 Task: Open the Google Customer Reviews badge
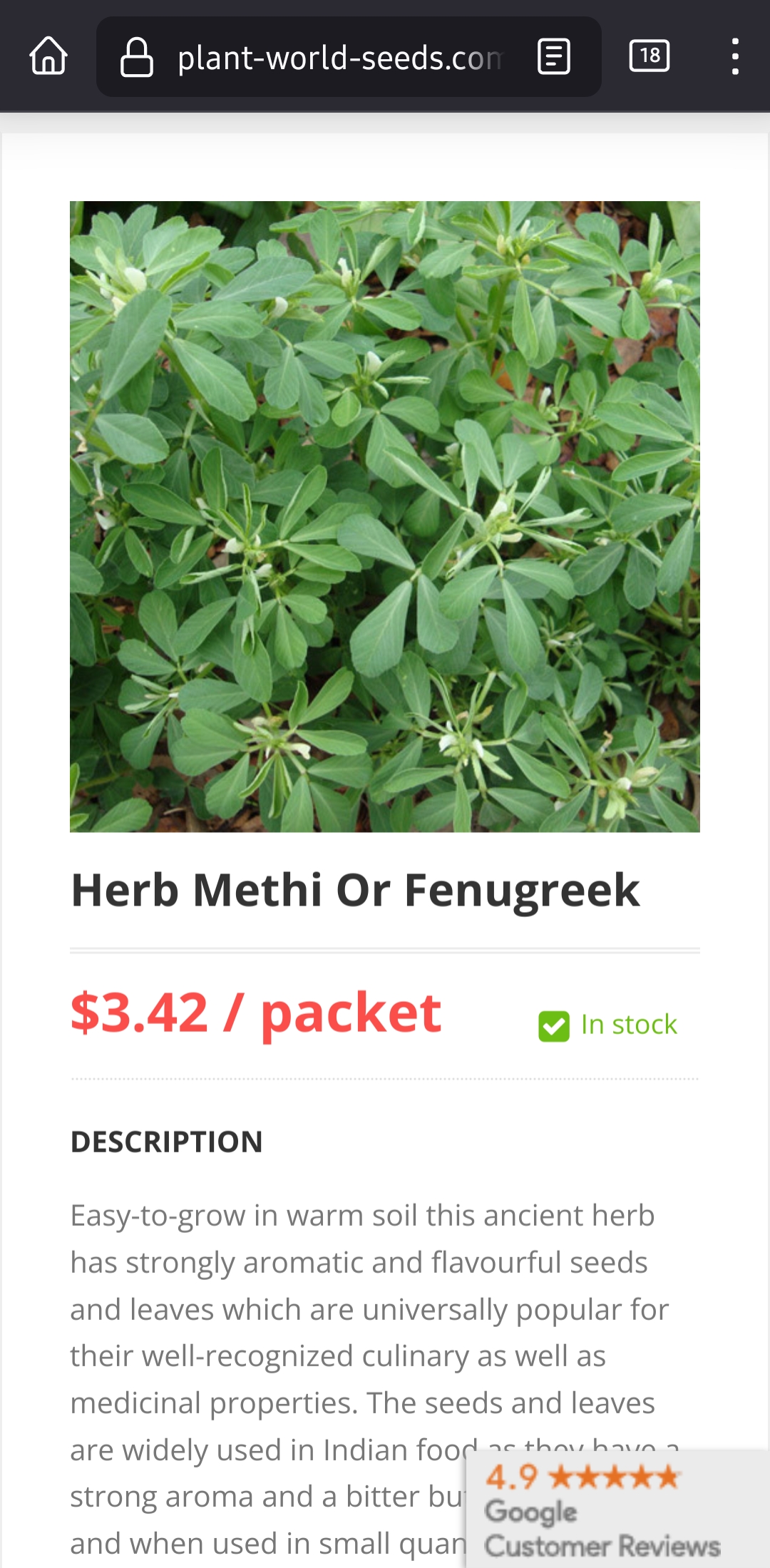coord(602,1510)
